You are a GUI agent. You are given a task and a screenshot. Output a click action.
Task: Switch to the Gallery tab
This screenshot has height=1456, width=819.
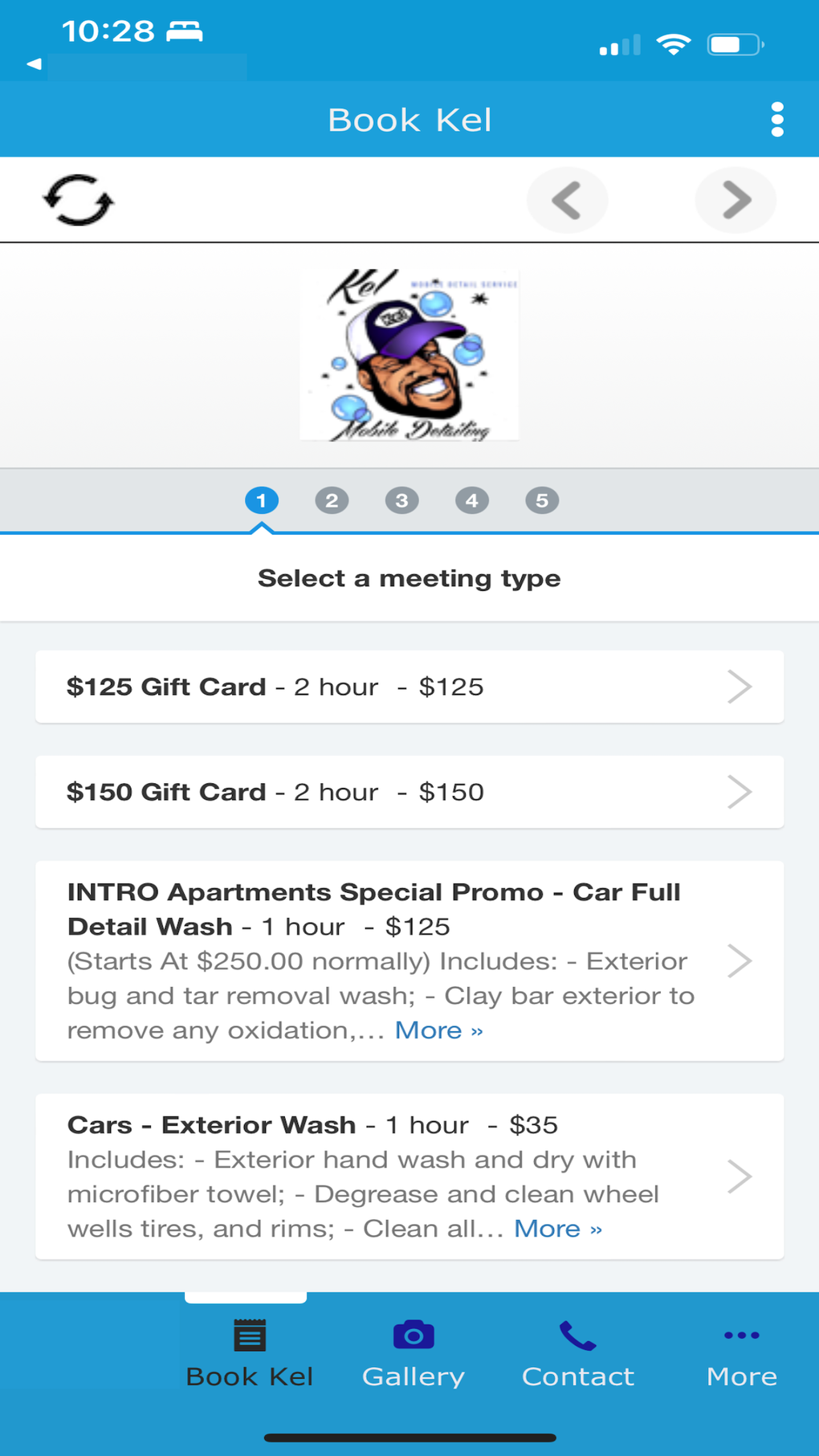413,1354
